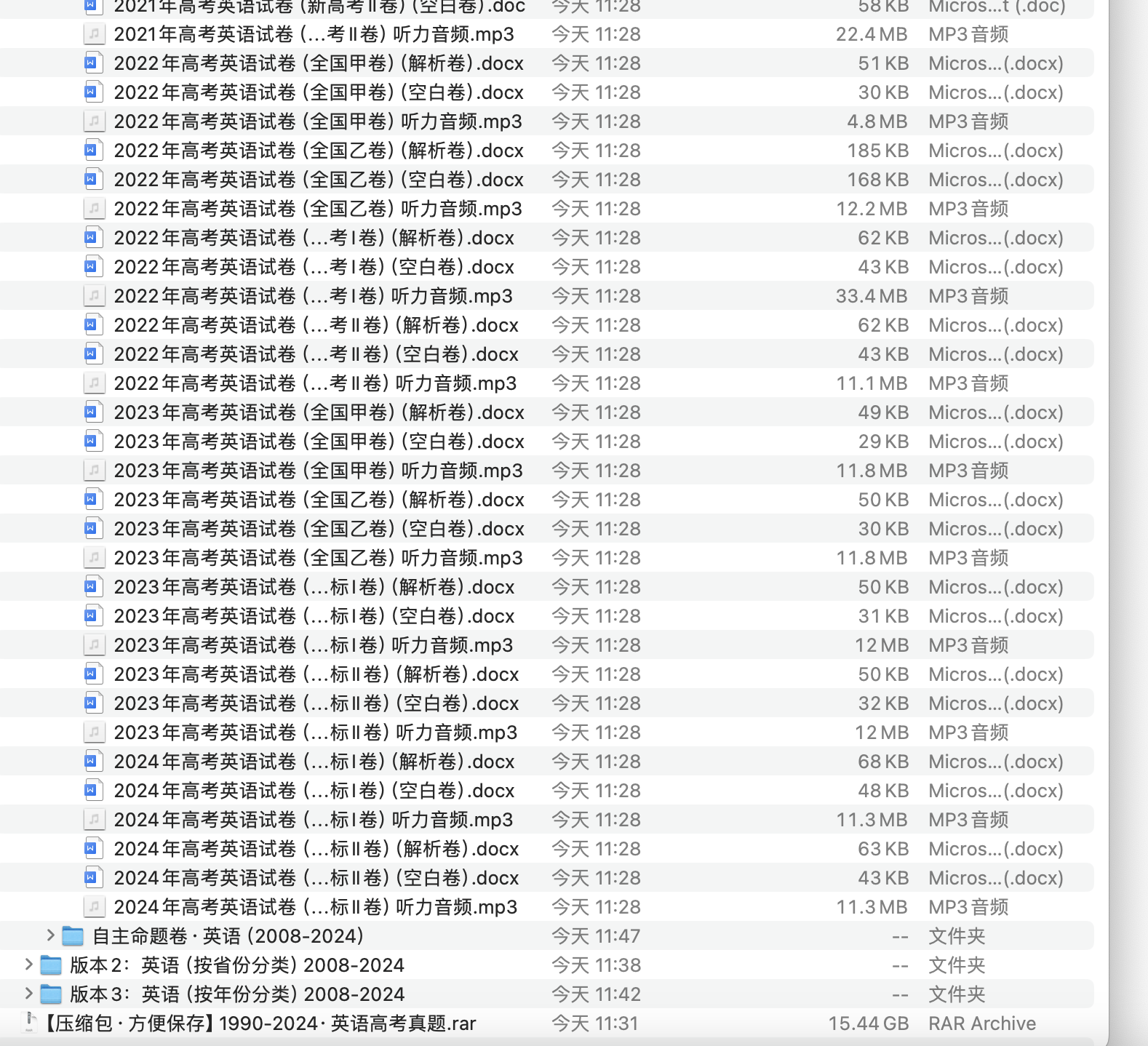The image size is (1148, 1046).
Task: Select 2023年 全国乙卷 听力音频.mp3 file
Action: (318, 558)
